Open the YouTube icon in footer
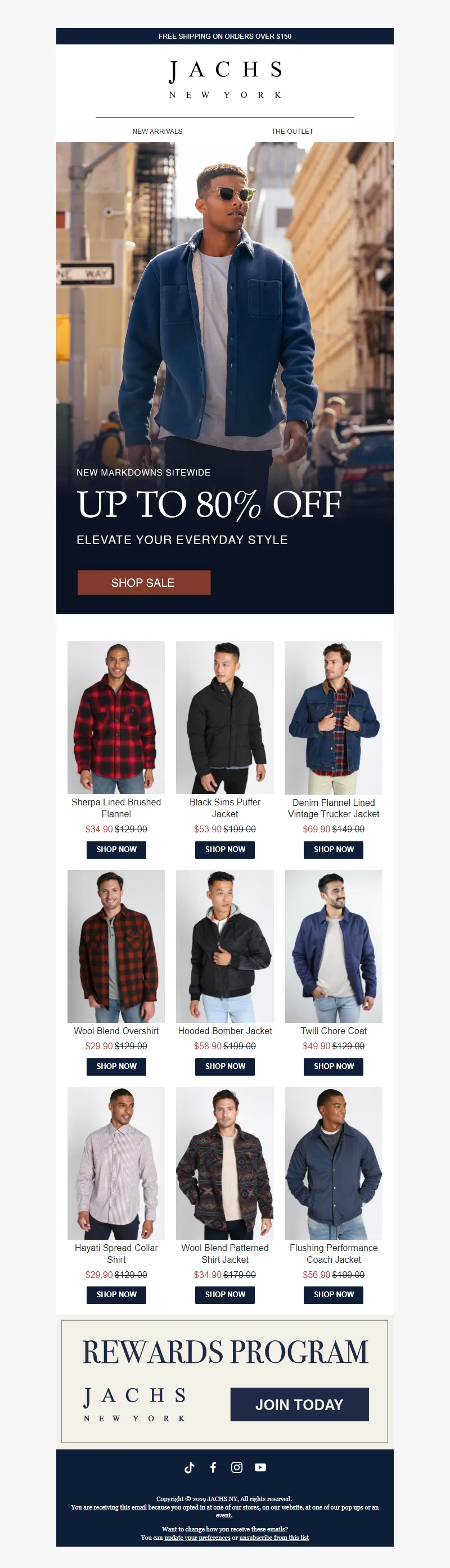Viewport: 450px width, 1568px height. point(260,1467)
